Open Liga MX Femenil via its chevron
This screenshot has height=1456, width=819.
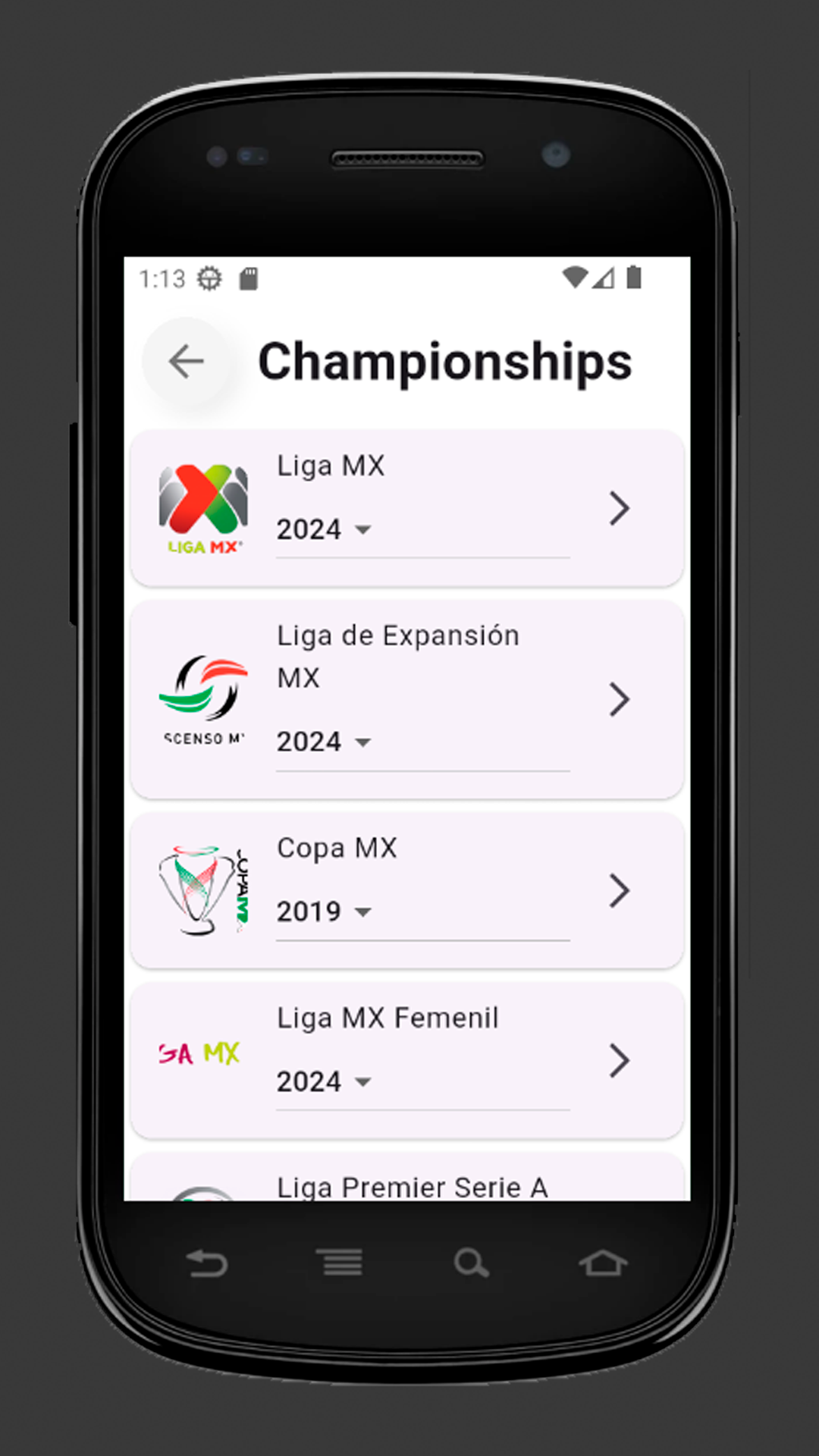(x=619, y=1060)
